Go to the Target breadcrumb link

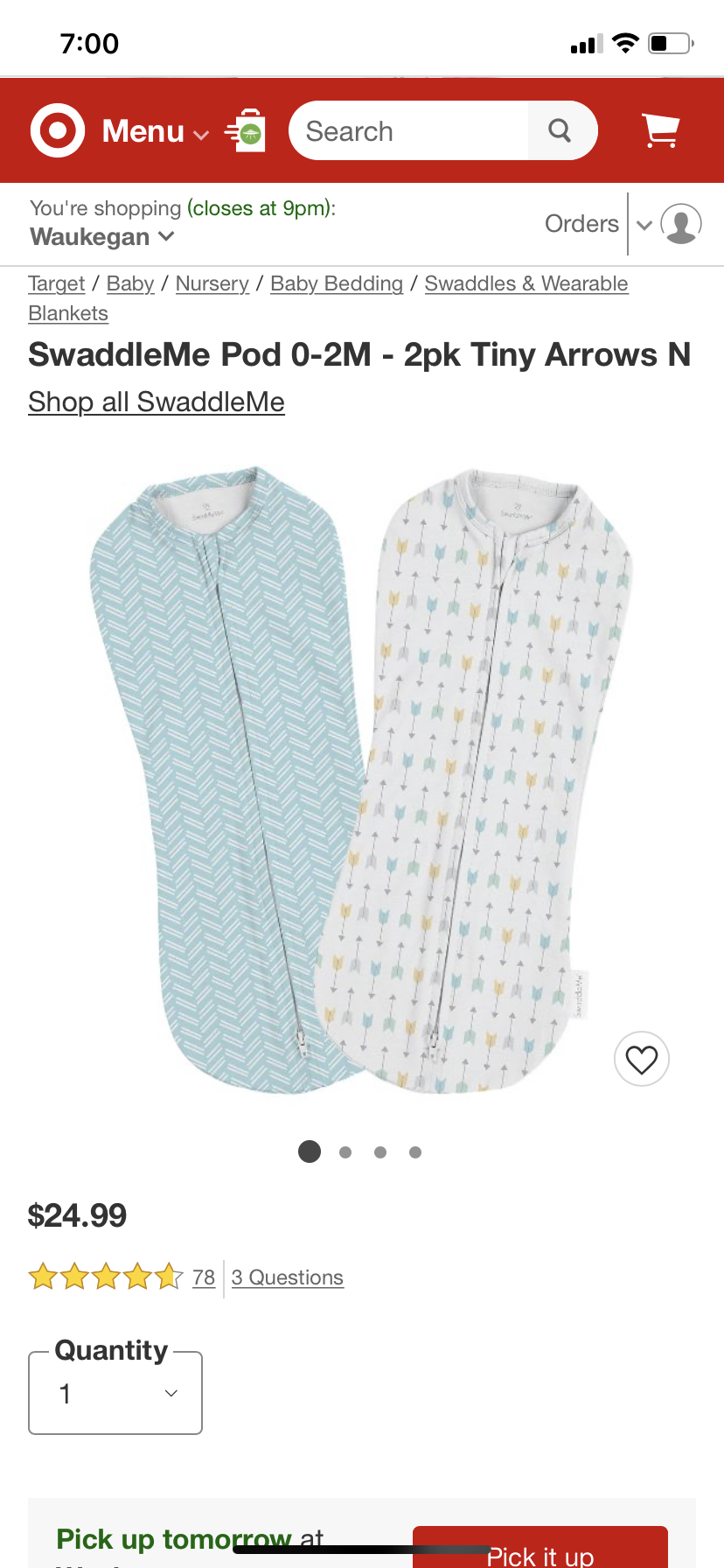(56, 283)
